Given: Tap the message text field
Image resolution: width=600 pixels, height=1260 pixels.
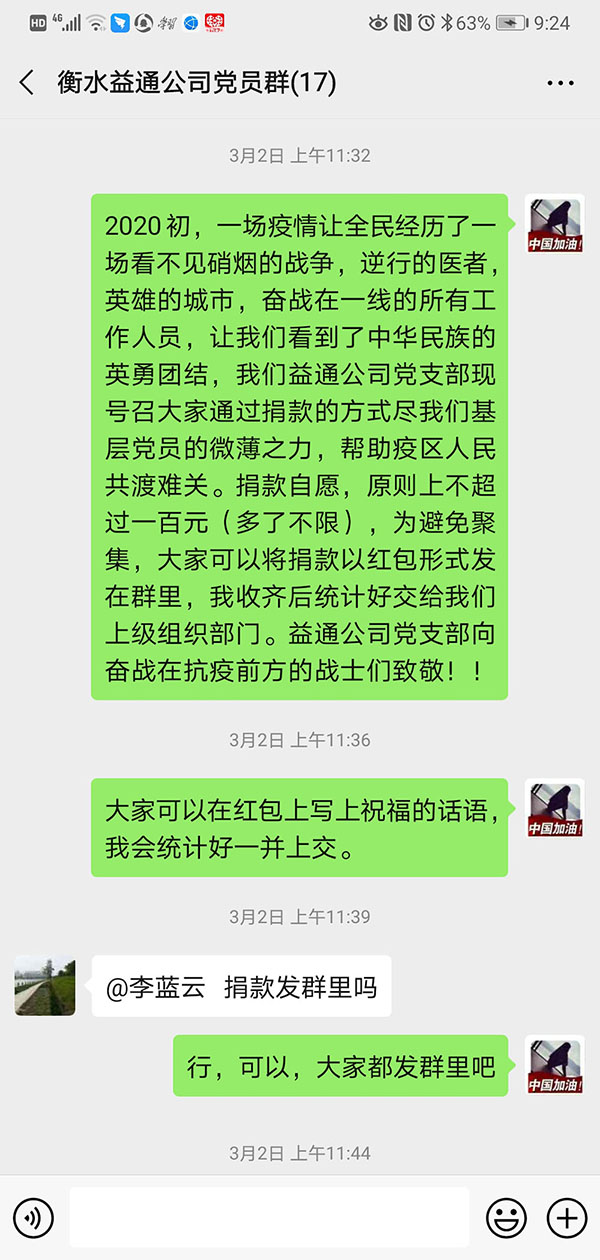Looking at the screenshot, I should pos(269,1217).
